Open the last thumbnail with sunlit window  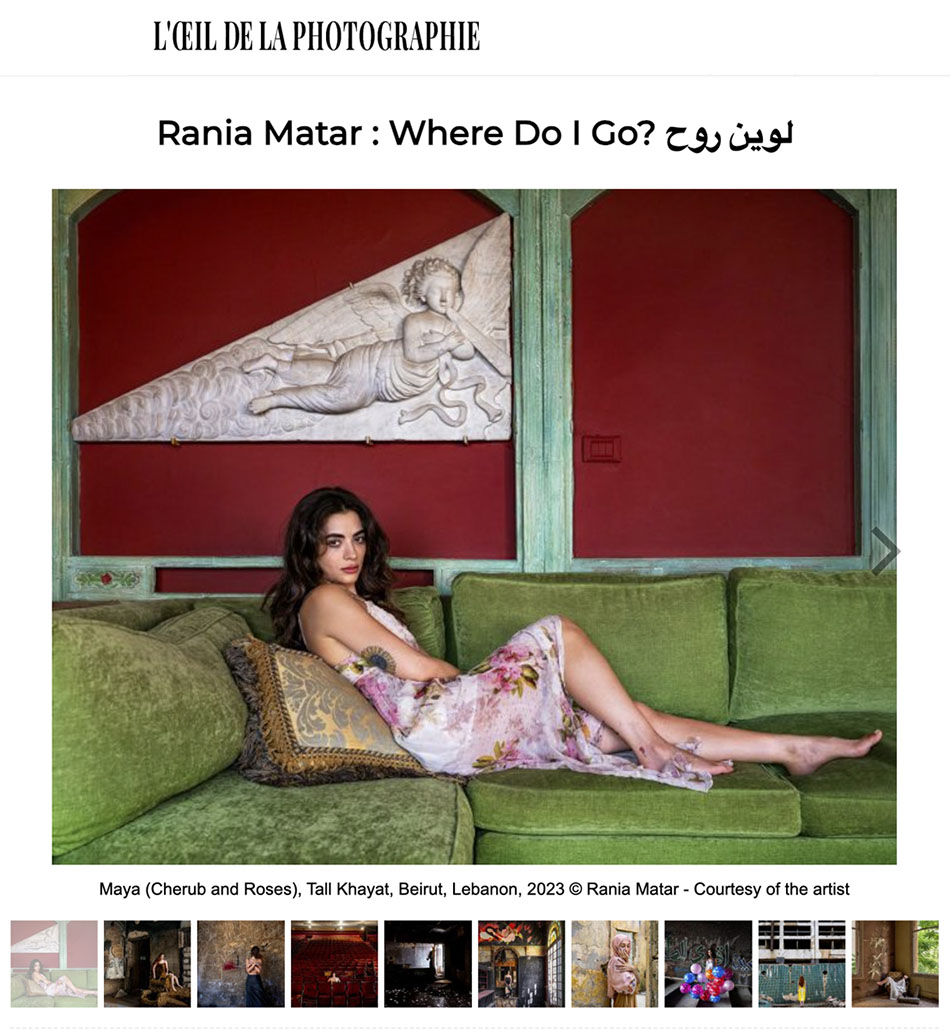coord(895,963)
